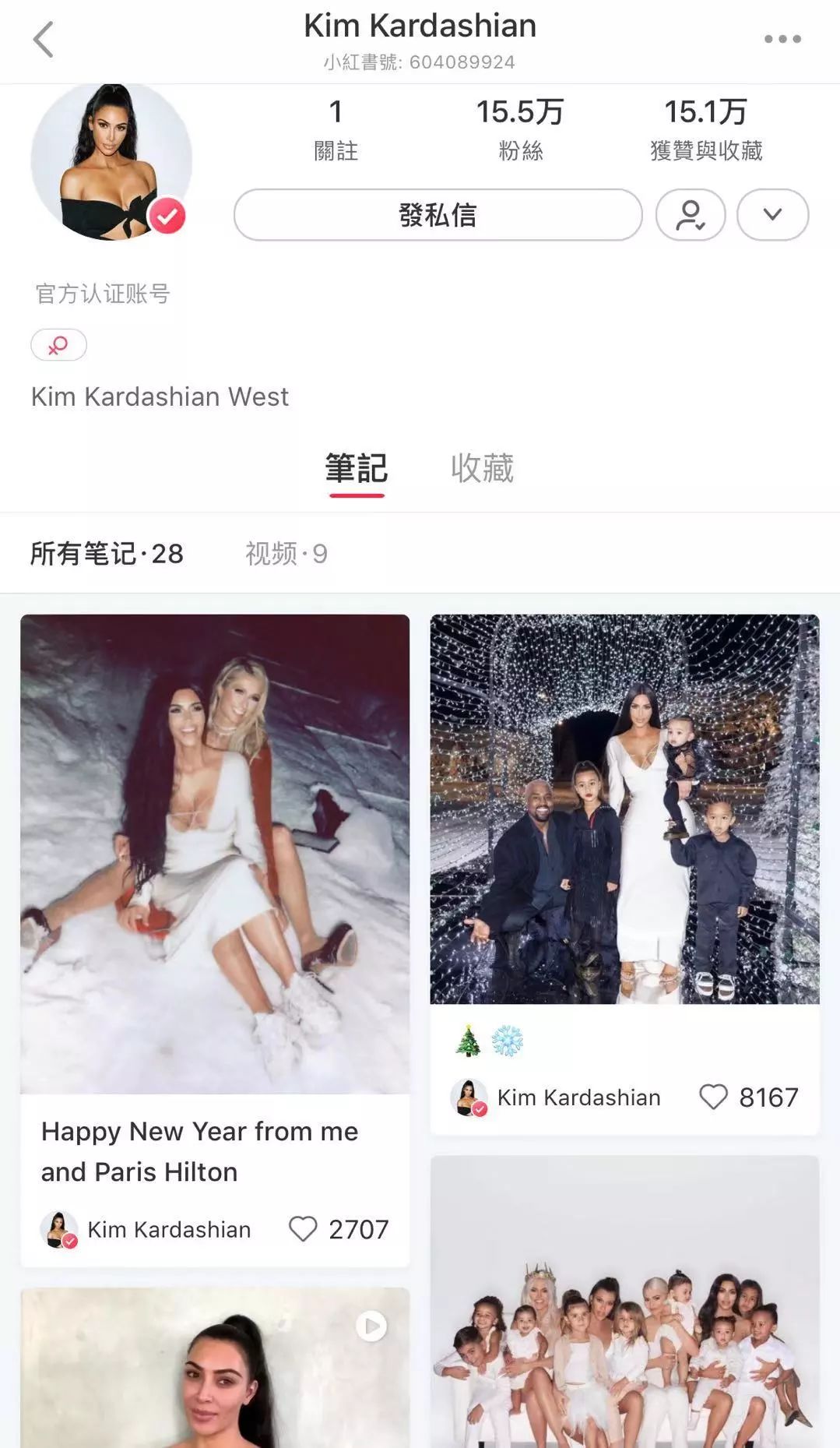Tap the 發私信 message button
This screenshot has width=840, height=1448.
[x=438, y=215]
